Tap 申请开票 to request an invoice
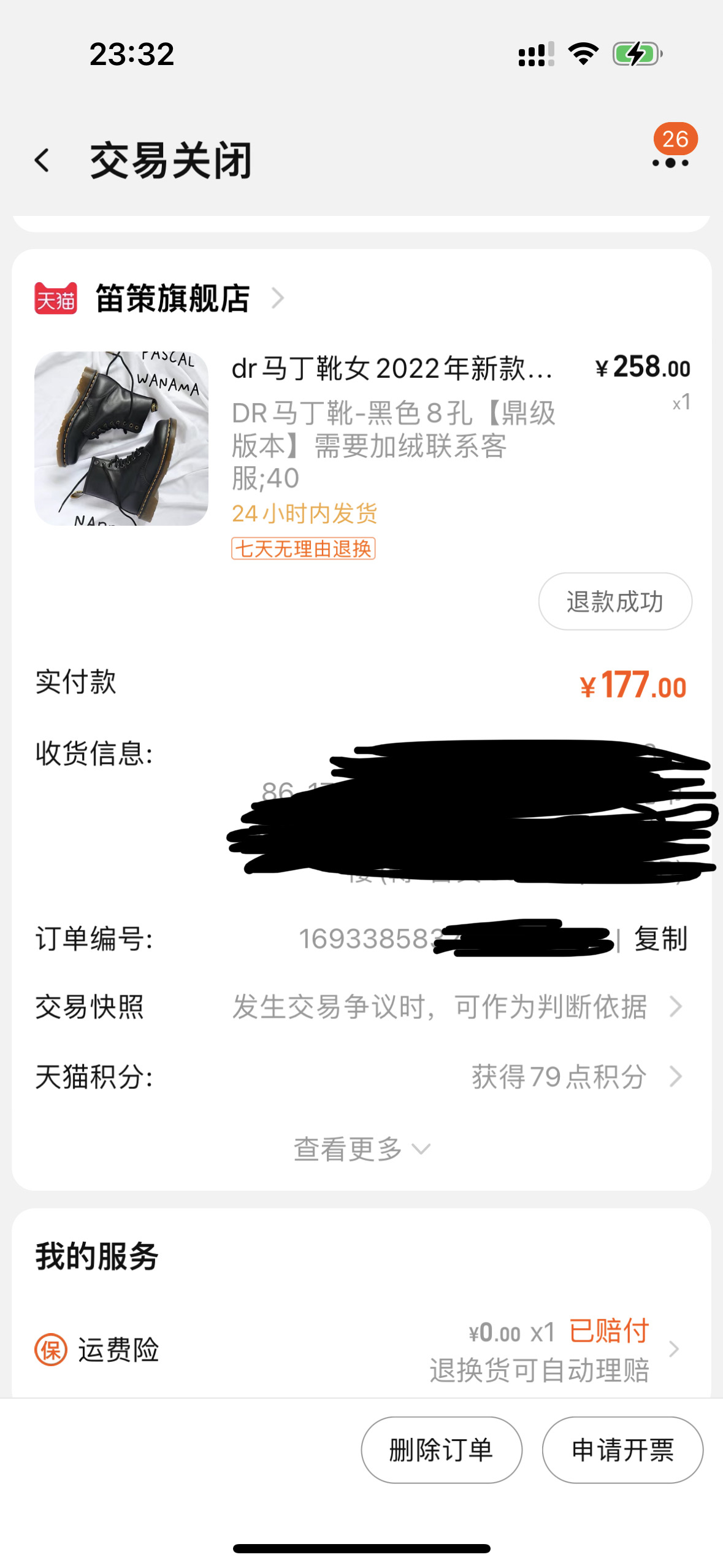 pyautogui.click(x=622, y=1448)
